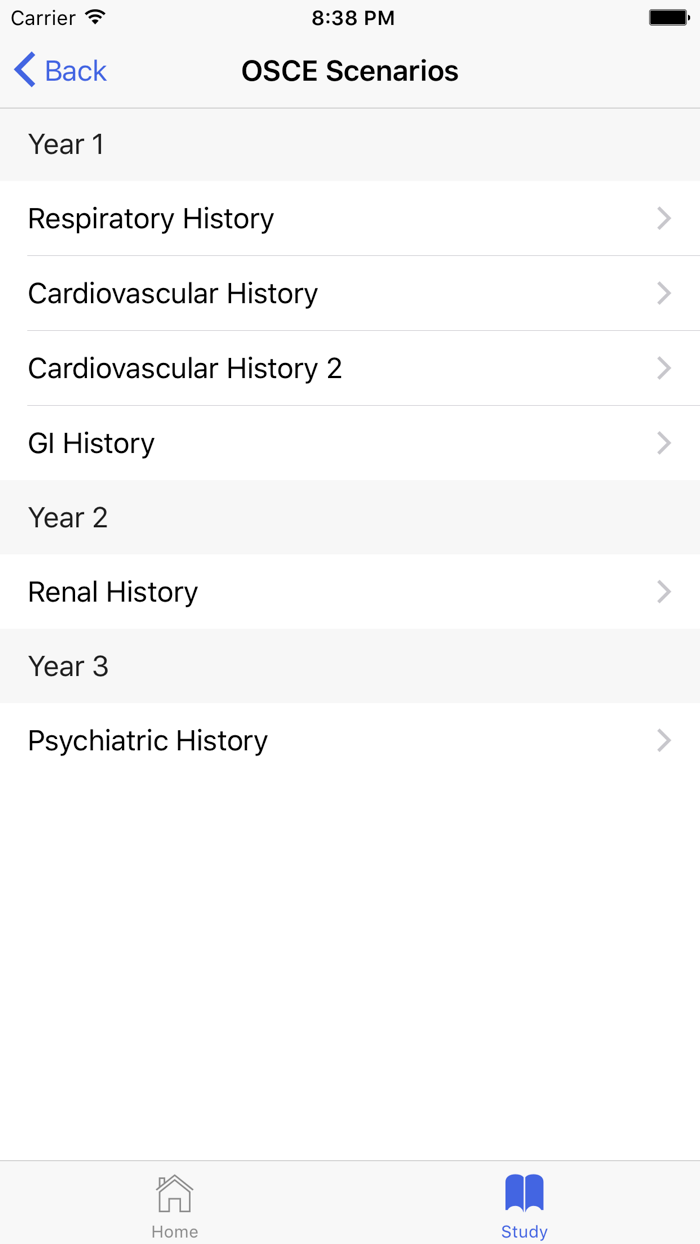700x1244 pixels.
Task: View the GI History scenario
Action: 350,443
